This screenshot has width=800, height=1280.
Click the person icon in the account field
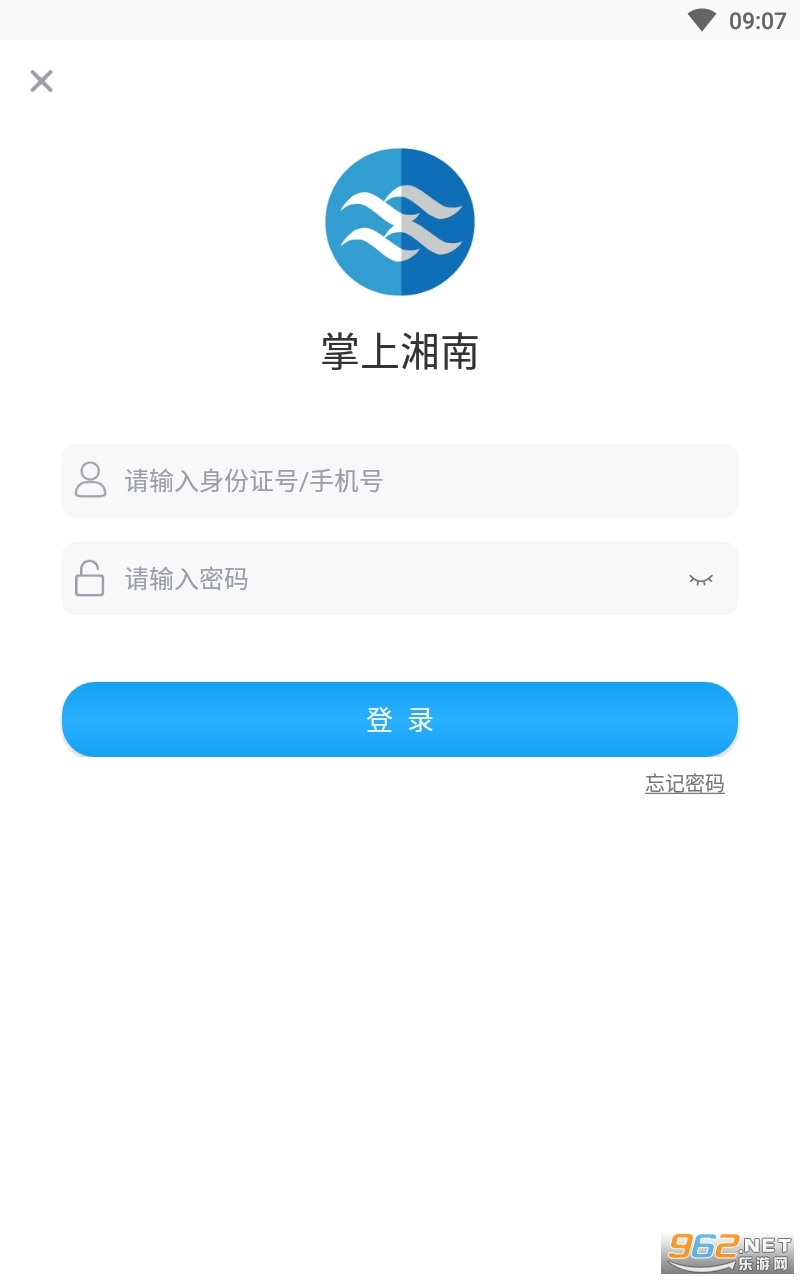91,481
